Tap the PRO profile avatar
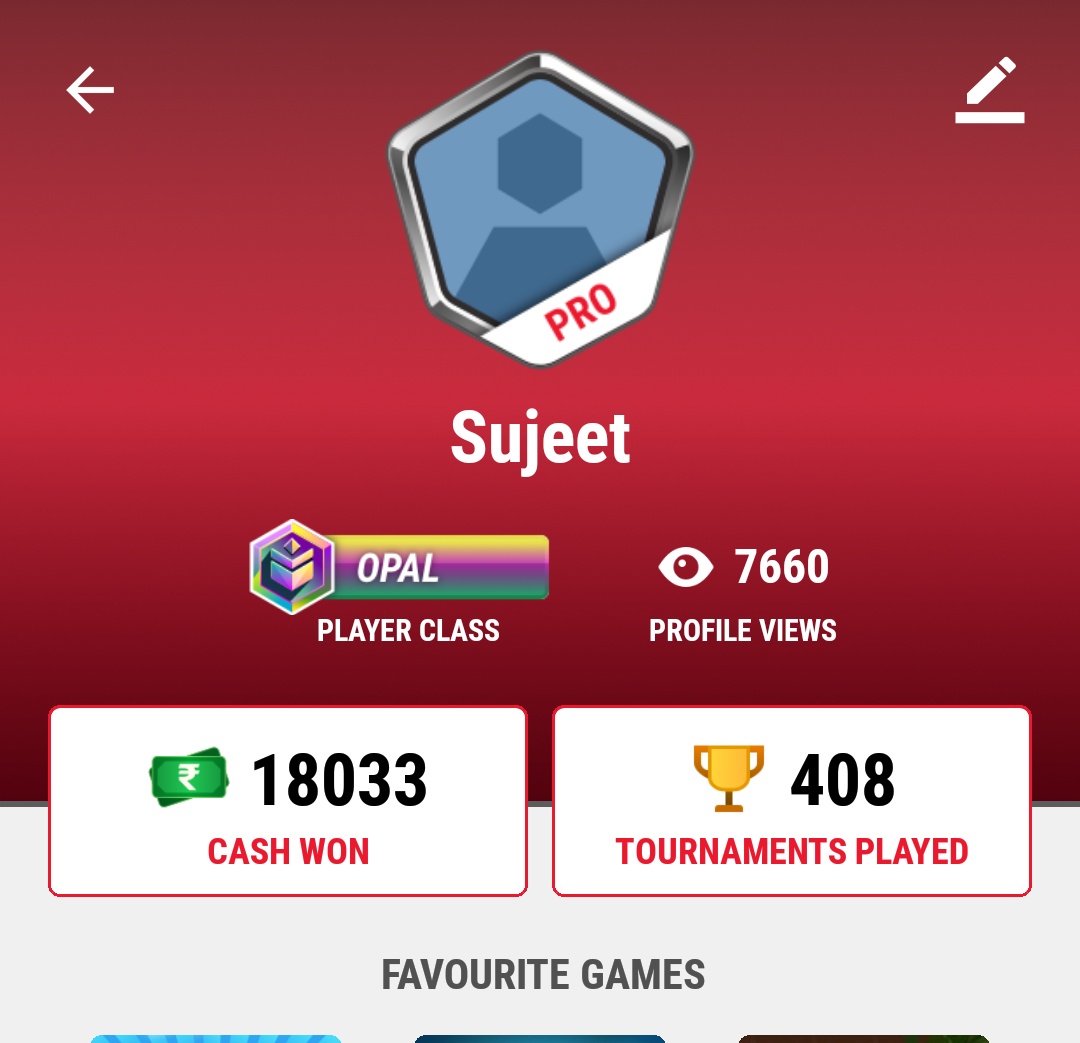1080x1043 pixels. 540,210
